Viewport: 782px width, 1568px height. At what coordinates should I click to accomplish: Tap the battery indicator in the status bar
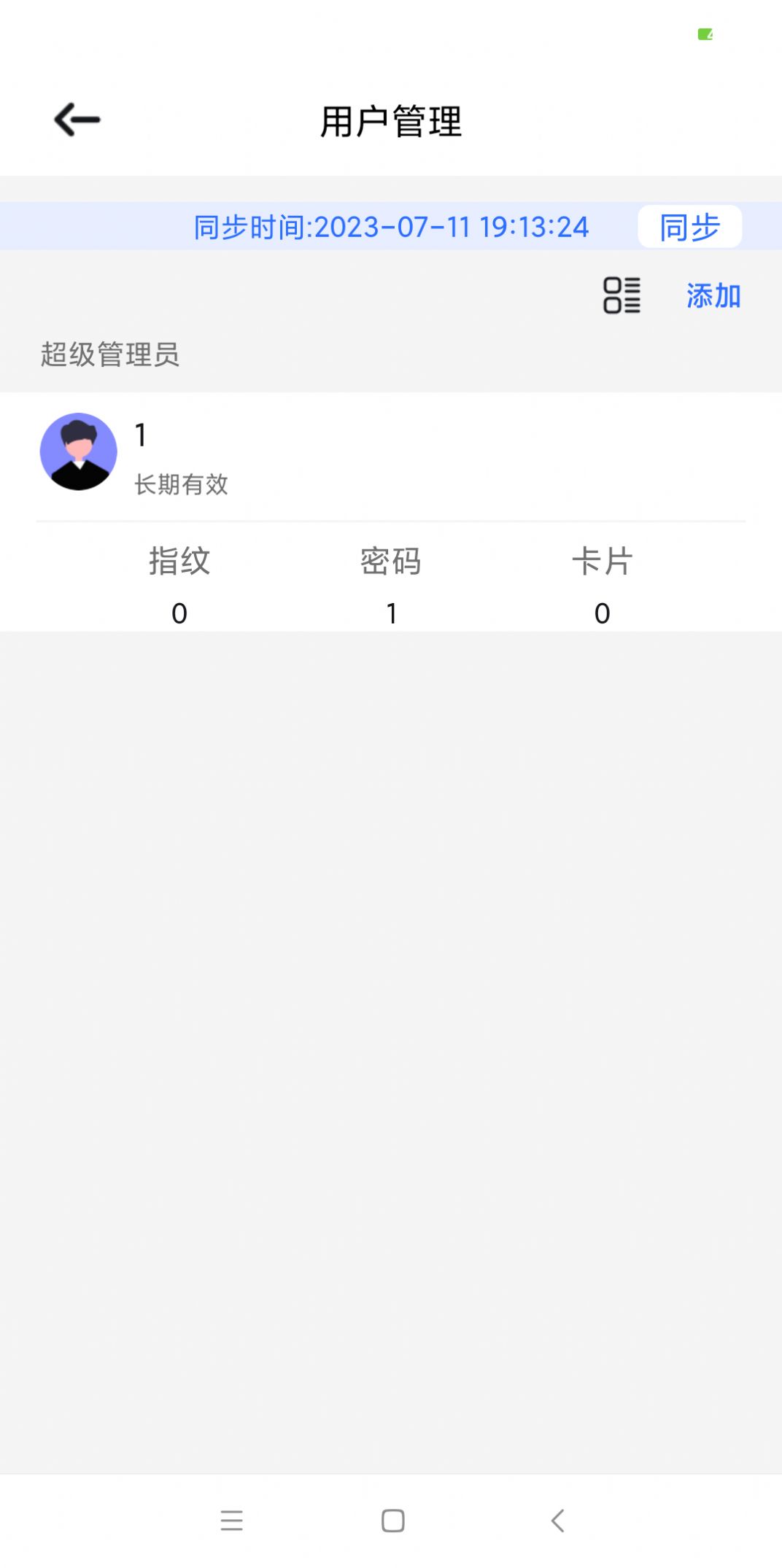pos(706,34)
